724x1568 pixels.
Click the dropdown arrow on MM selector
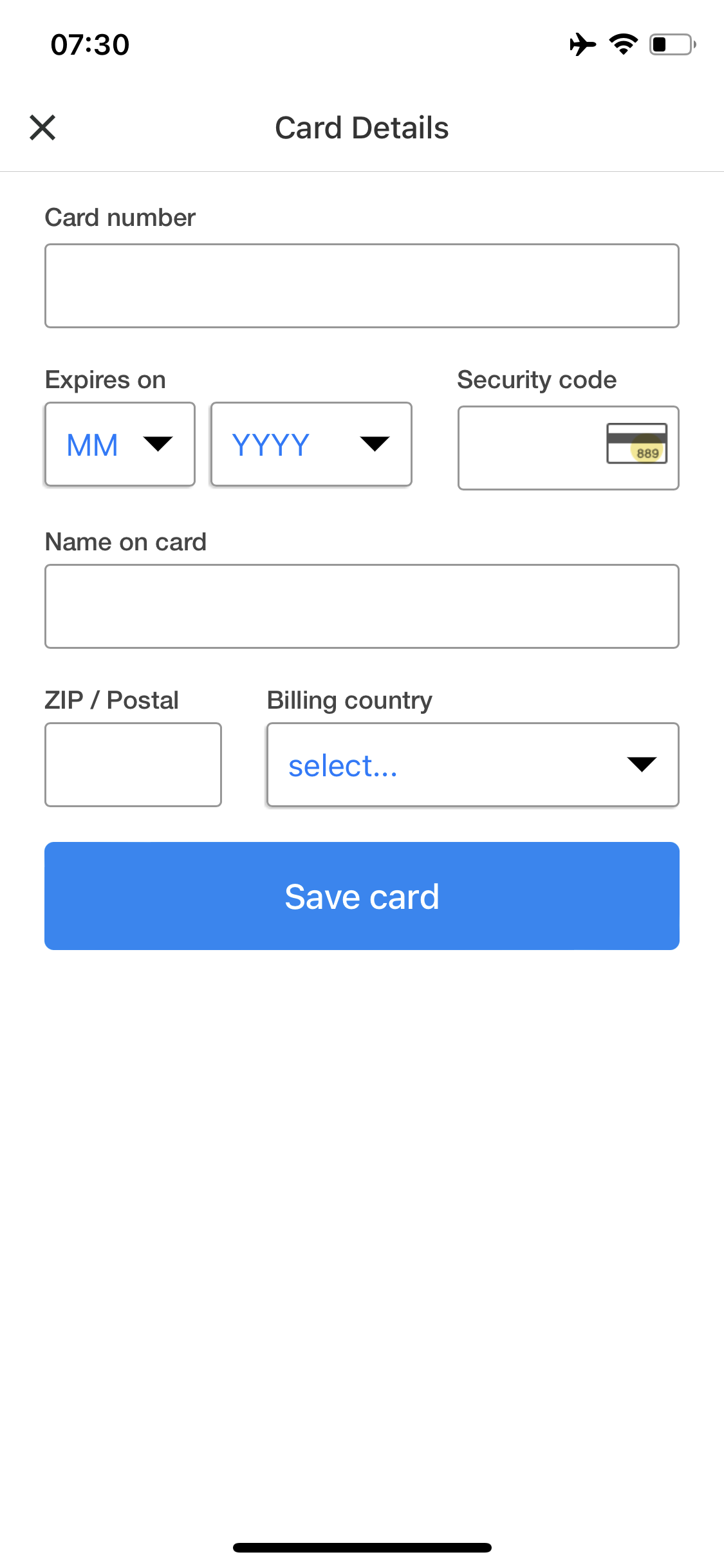click(x=159, y=444)
